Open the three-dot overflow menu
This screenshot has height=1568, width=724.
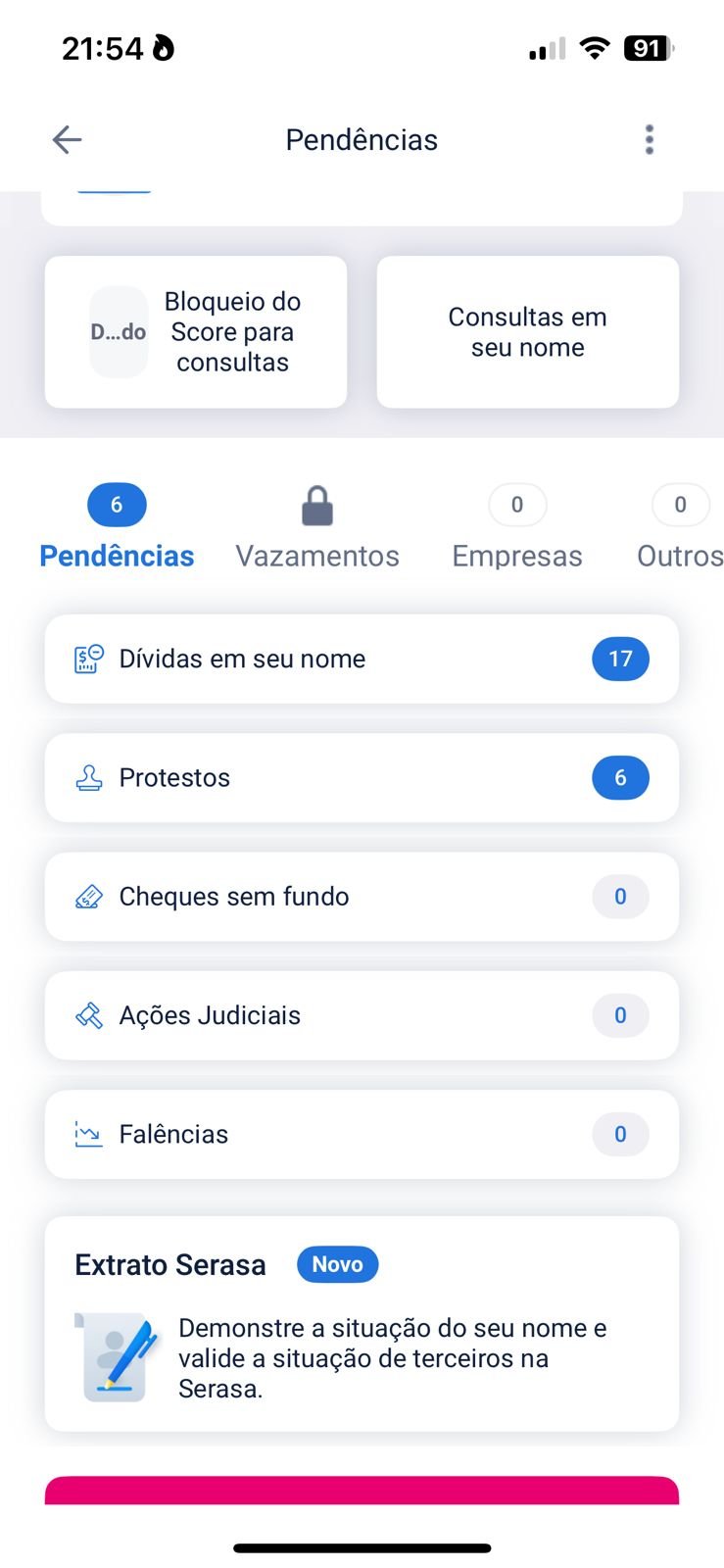coord(649,140)
